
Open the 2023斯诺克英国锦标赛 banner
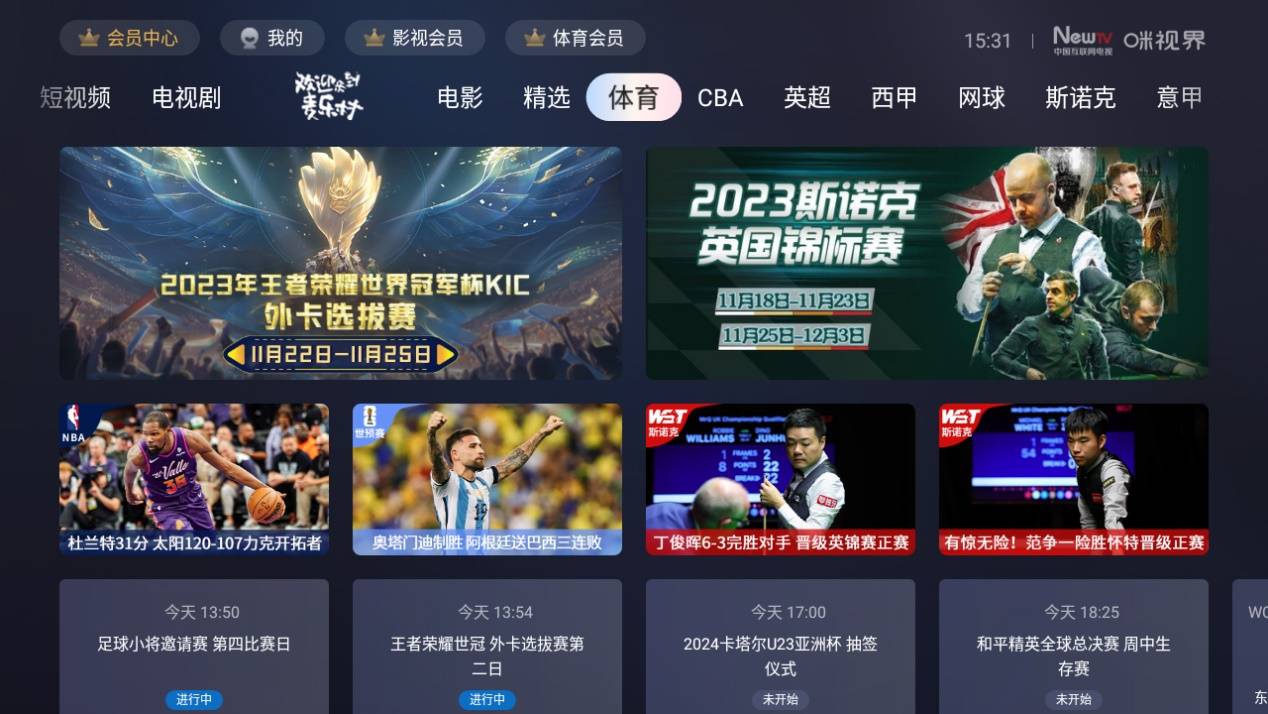pos(926,263)
